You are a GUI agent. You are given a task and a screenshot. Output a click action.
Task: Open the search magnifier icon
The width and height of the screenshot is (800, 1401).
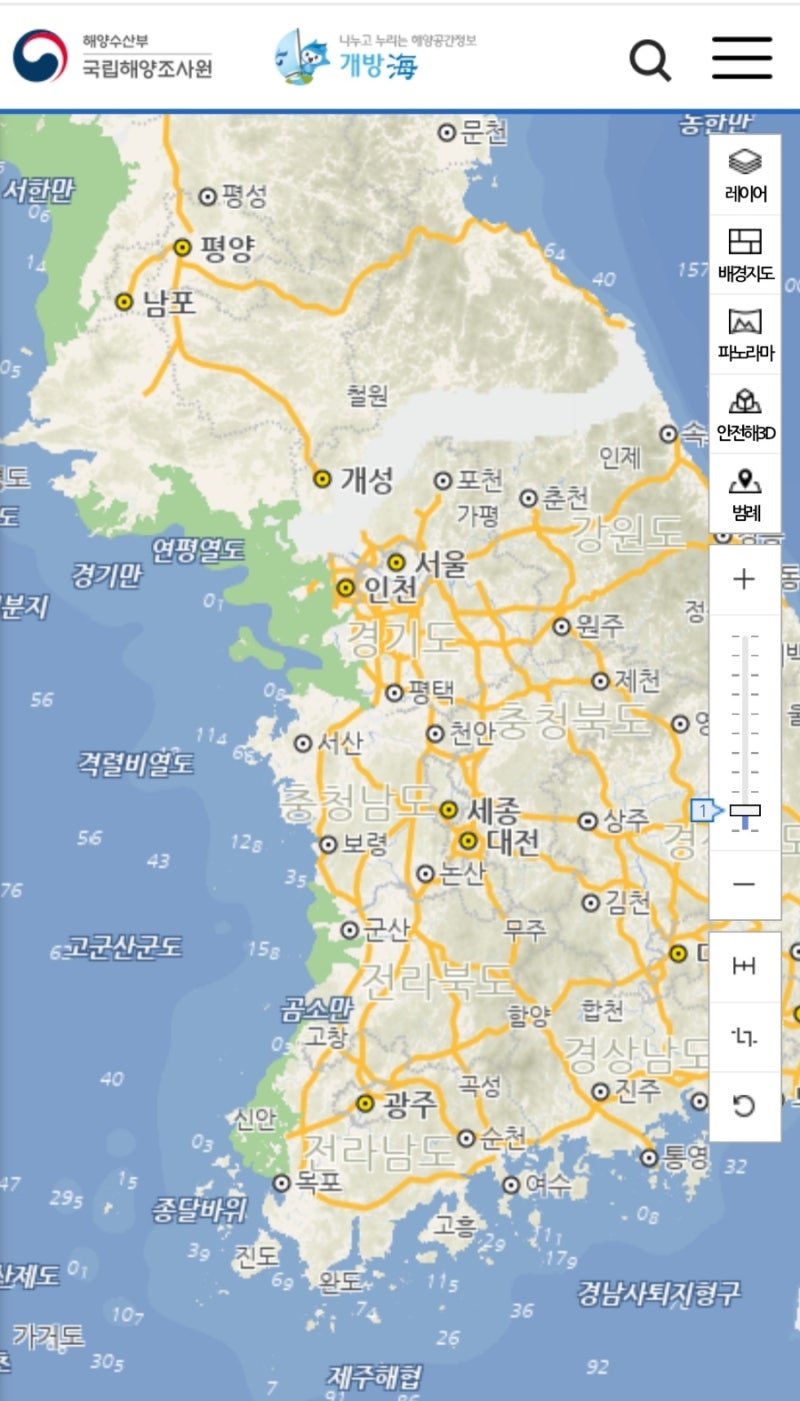tap(650, 59)
